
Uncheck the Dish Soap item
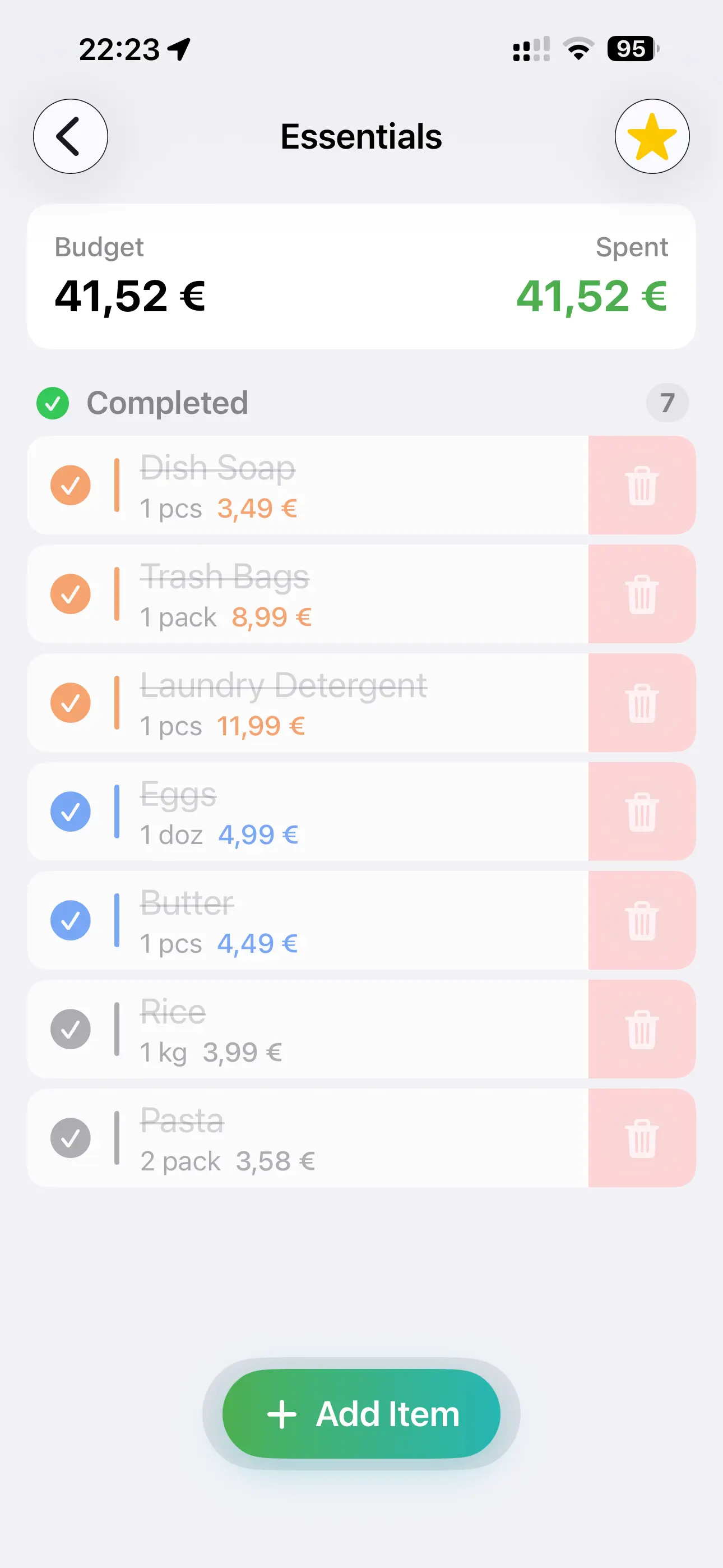point(70,485)
